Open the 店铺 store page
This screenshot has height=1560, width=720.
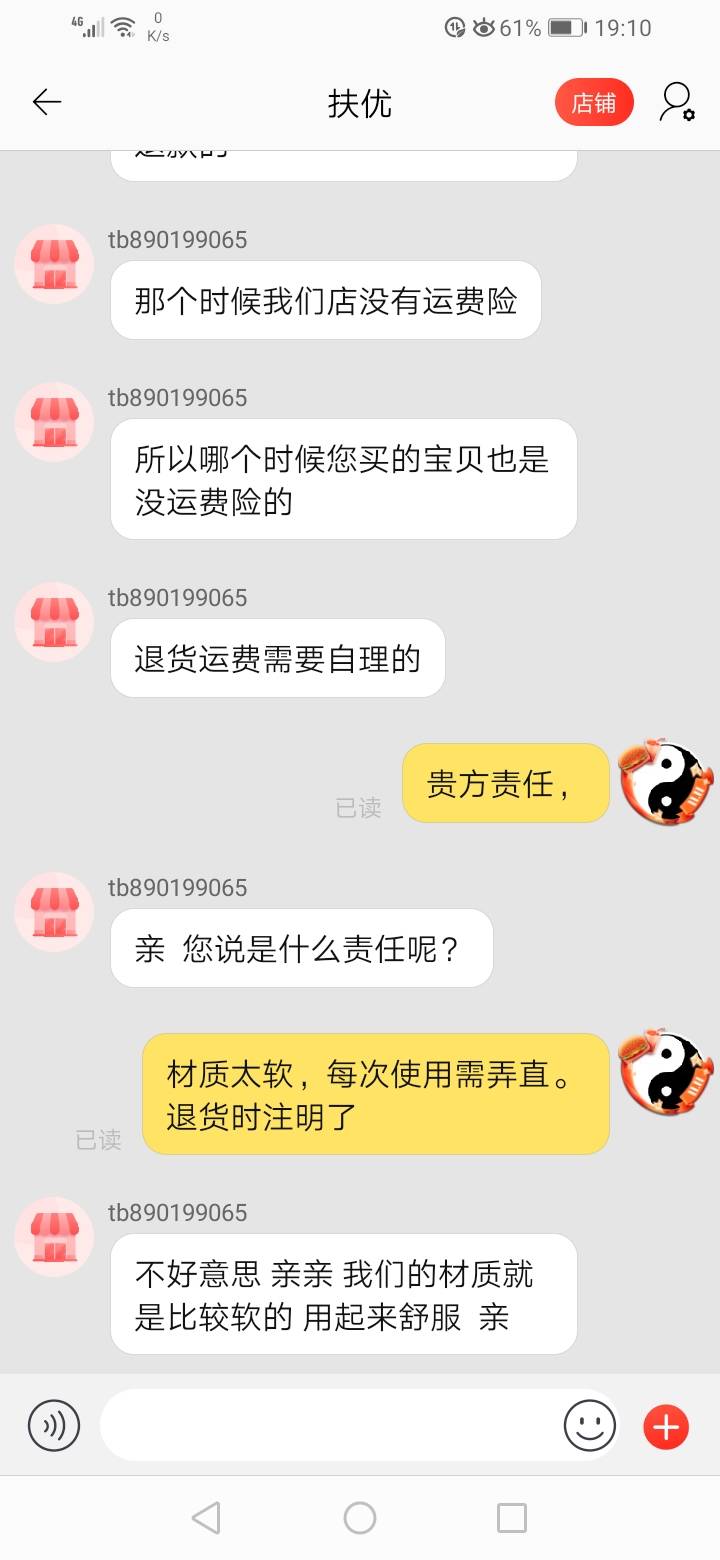click(594, 102)
